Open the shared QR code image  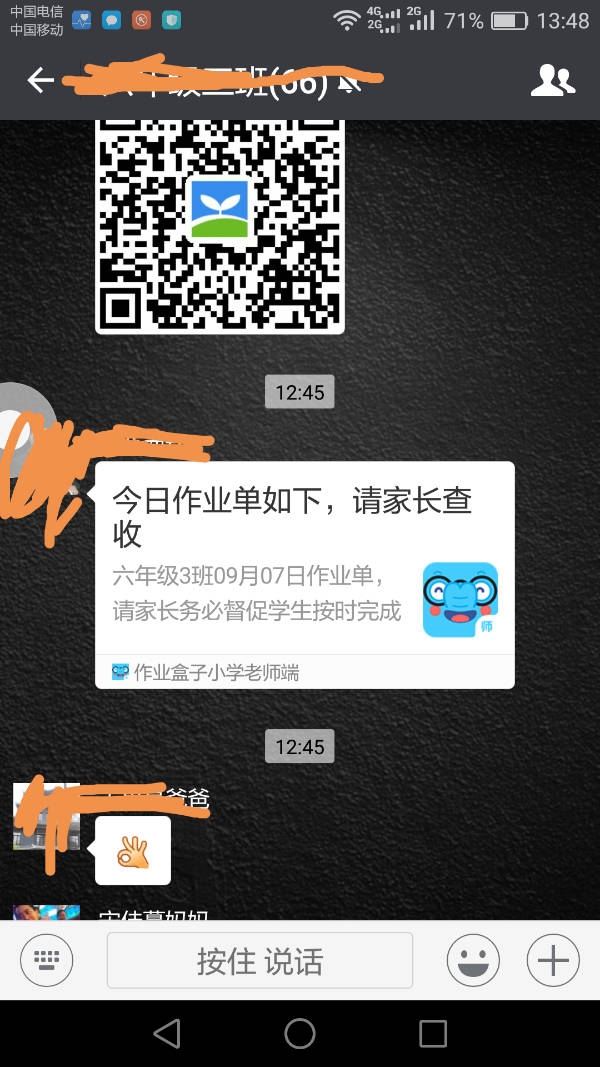tap(220, 225)
